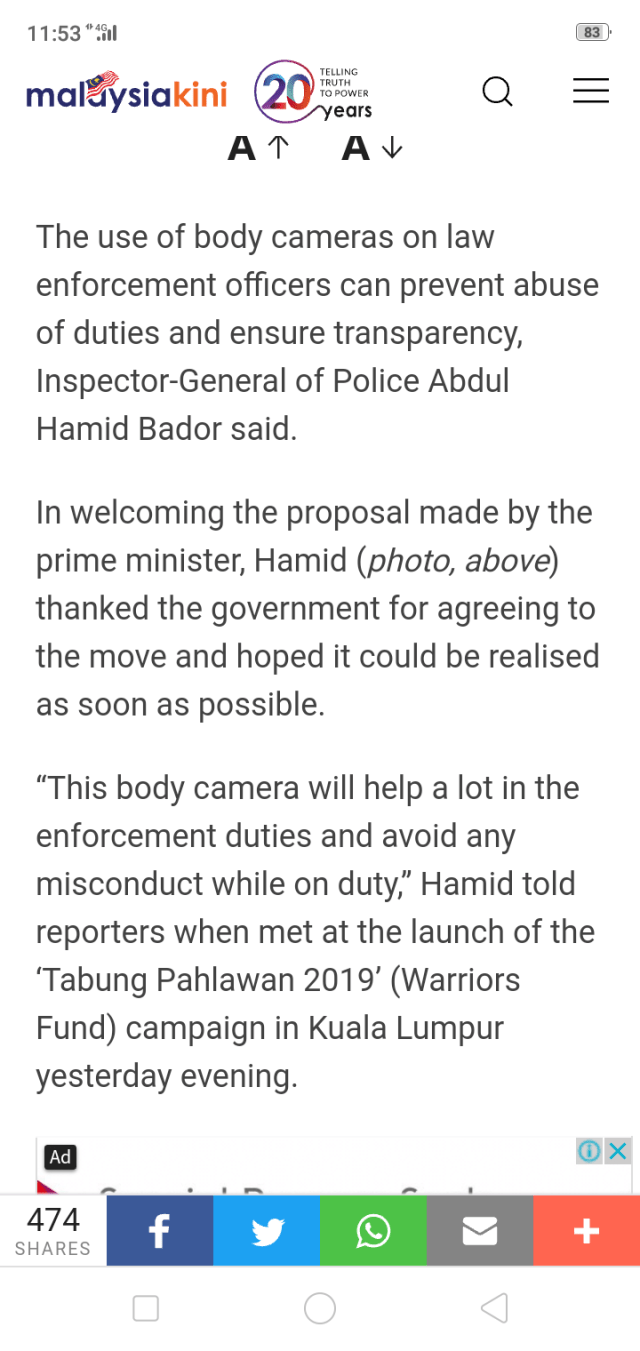Share article via WhatsApp
The width and height of the screenshot is (640, 1351).
[373, 1231]
